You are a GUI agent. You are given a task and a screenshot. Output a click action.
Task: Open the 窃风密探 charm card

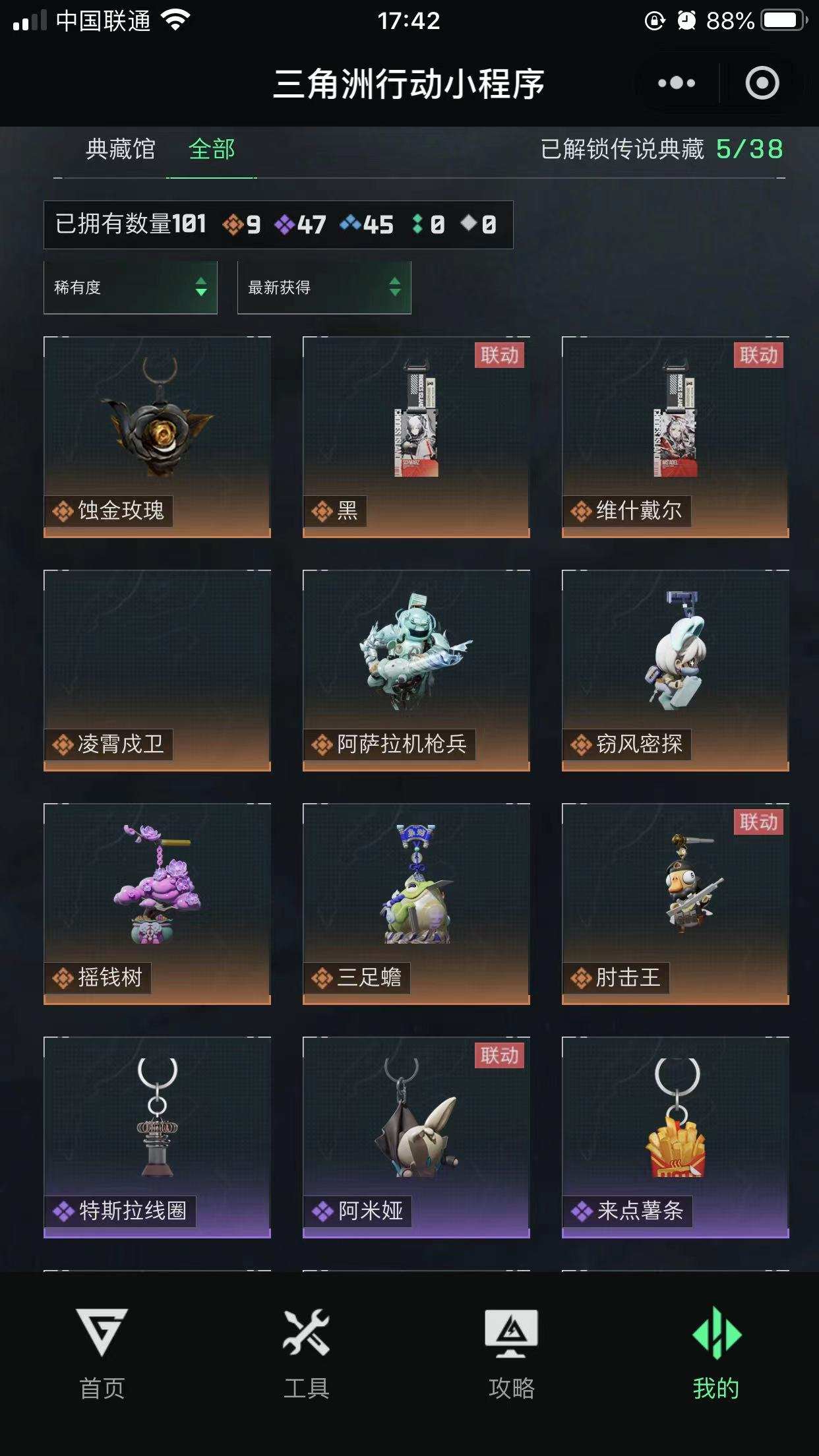click(x=675, y=671)
